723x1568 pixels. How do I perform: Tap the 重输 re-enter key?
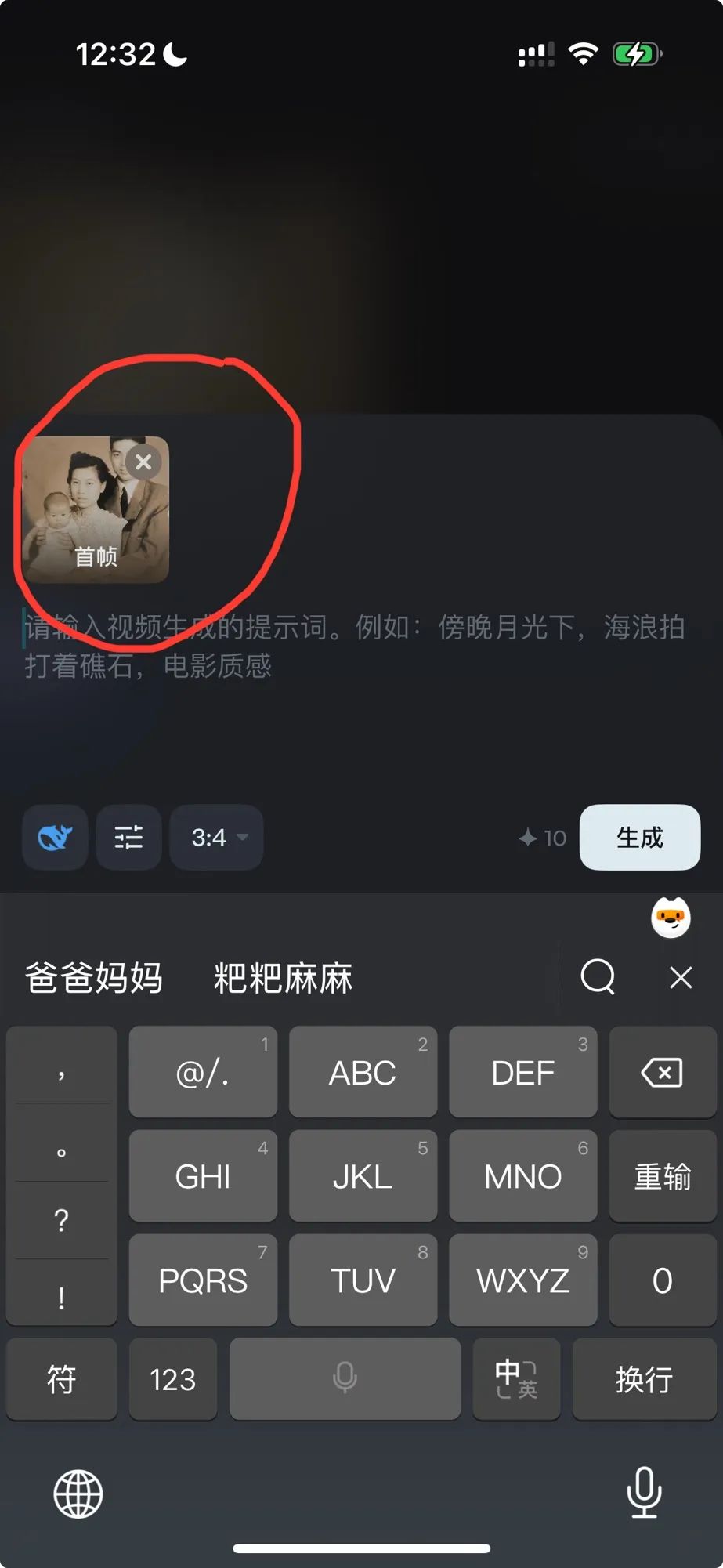click(663, 1176)
